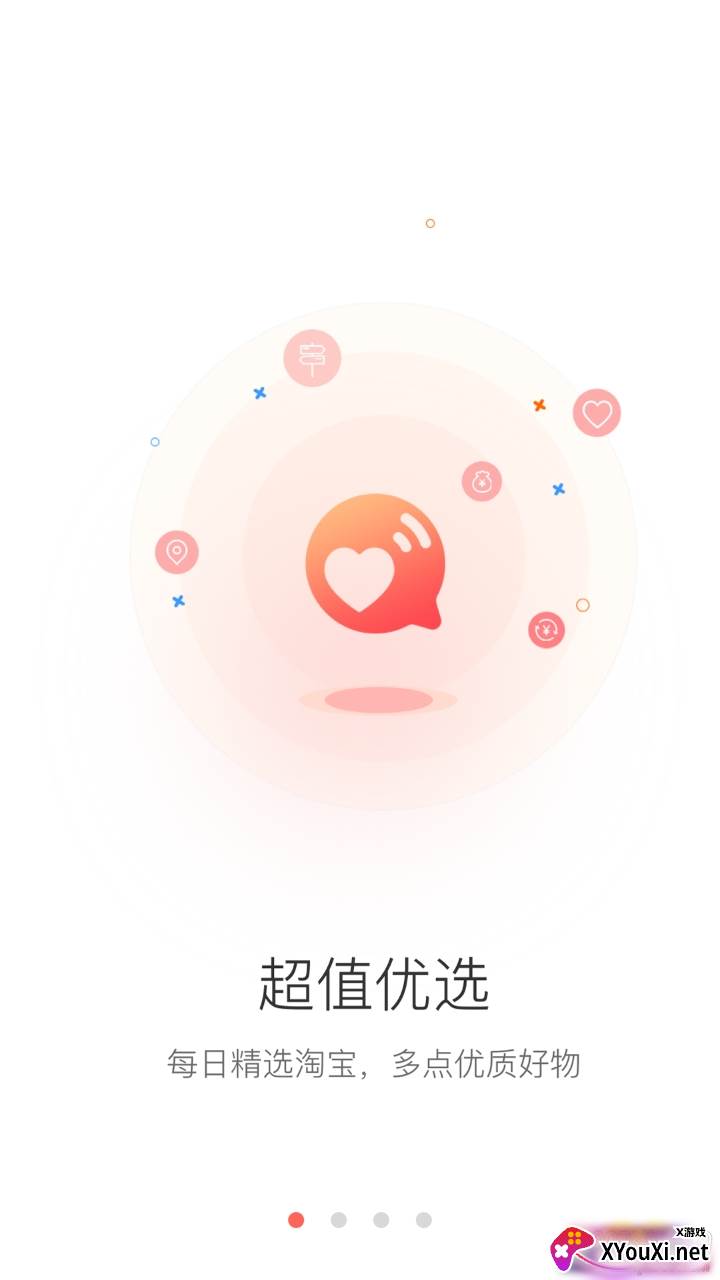Viewport: 720px width, 1280px height.
Task: Go to the fourth page indicator dot
Action: 424,1220
